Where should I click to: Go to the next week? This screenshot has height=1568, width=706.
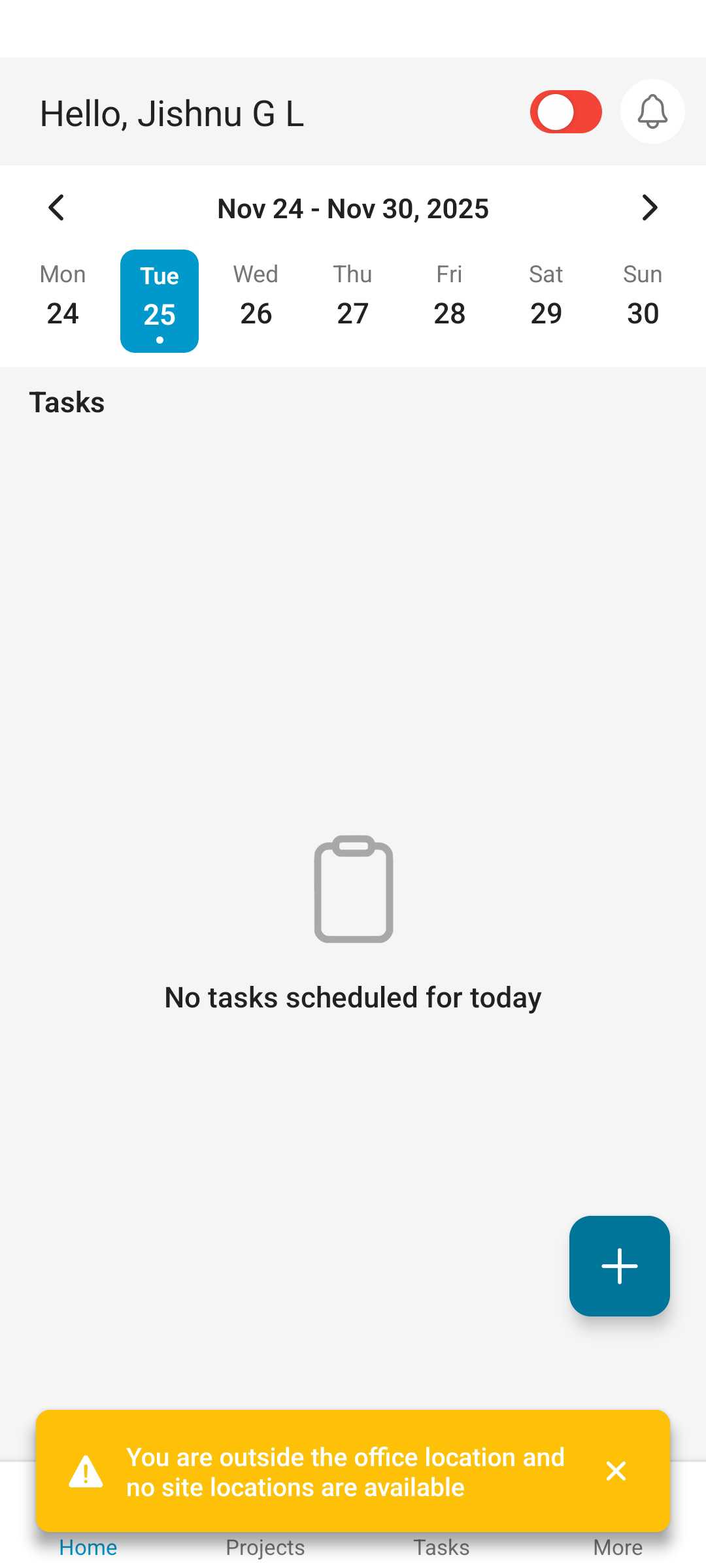click(649, 208)
